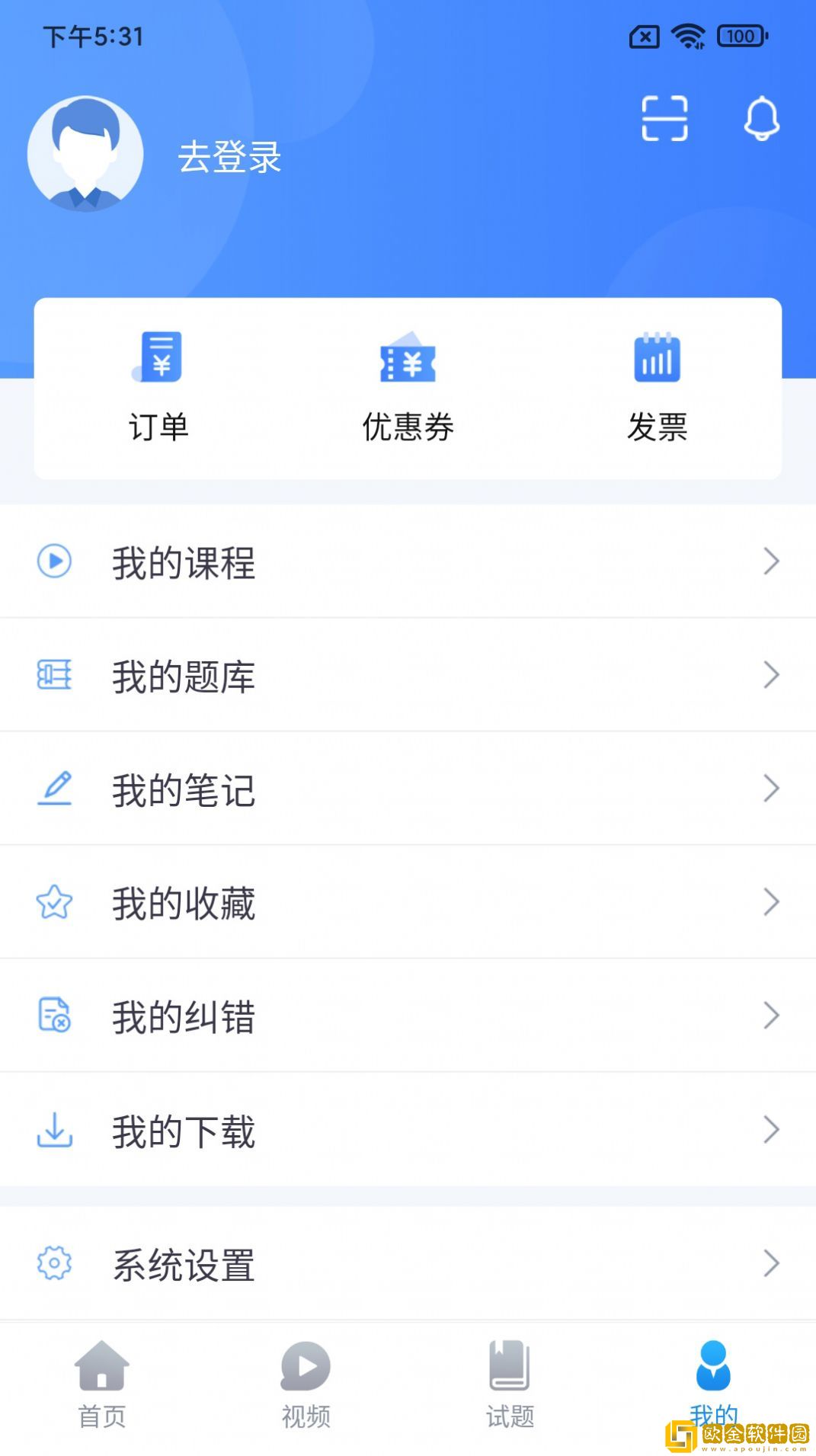Tap the star icon beside 我的收藏

[53, 901]
